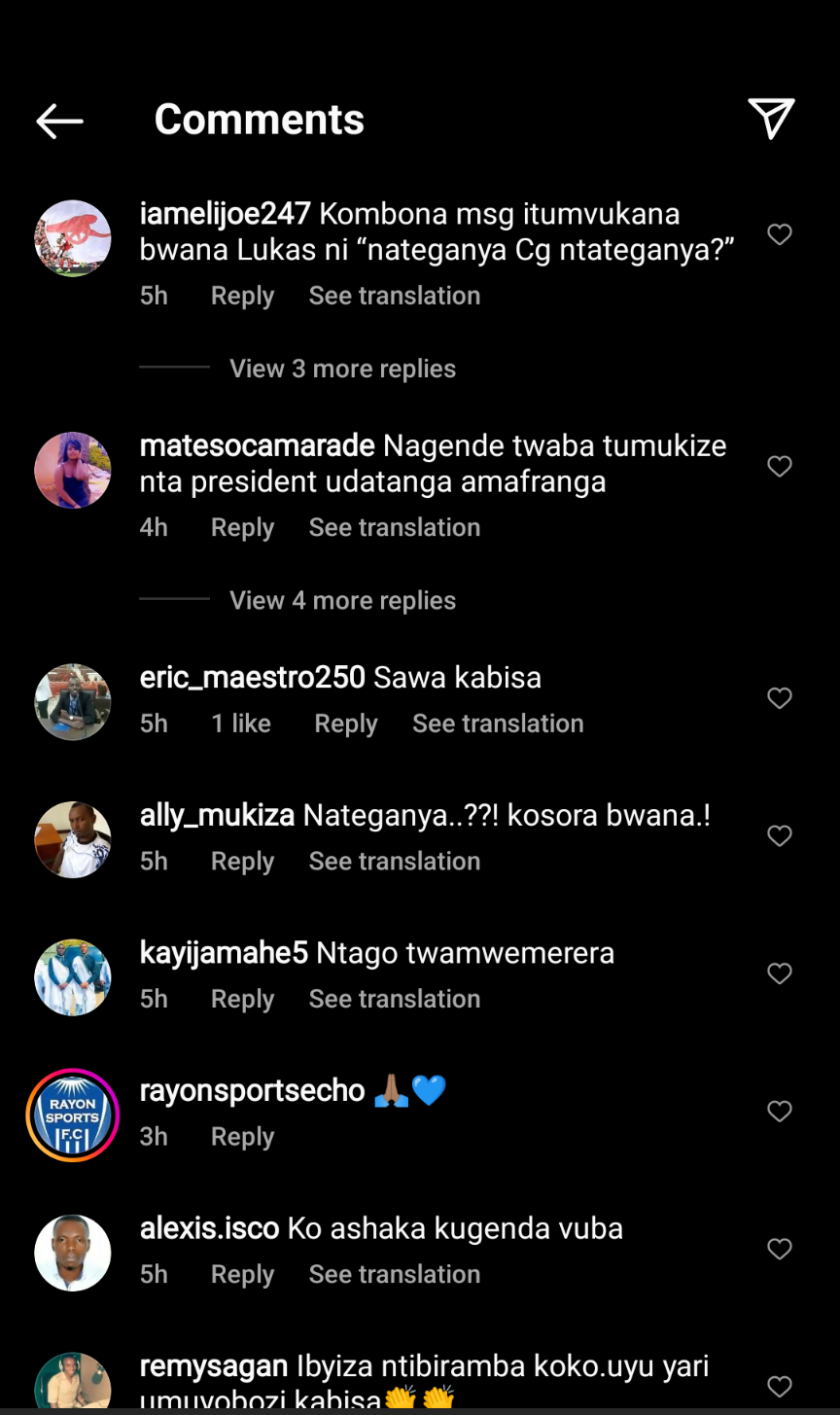Like eric_maestro250's comment
840x1415 pixels.
pyautogui.click(x=779, y=698)
